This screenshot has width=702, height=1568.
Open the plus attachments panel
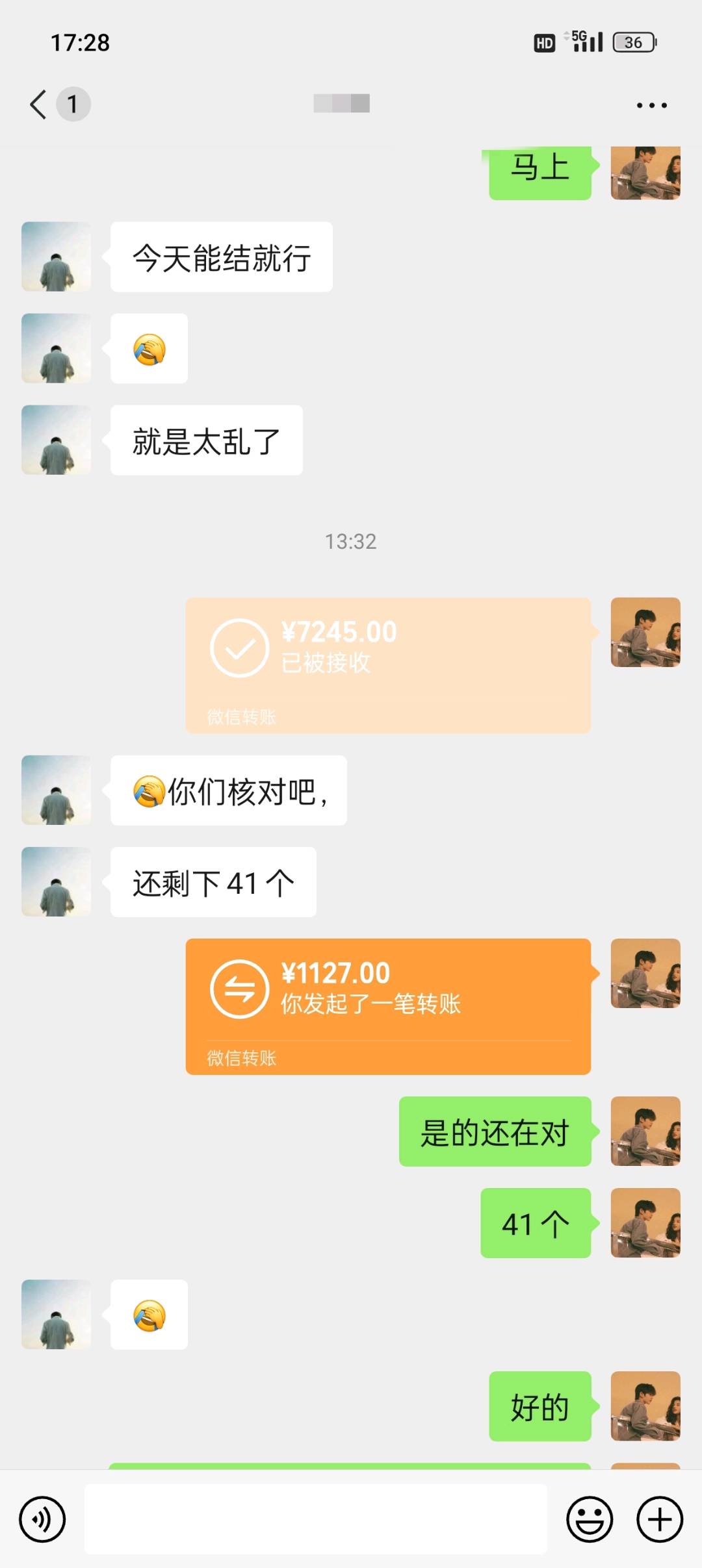pos(659,1519)
